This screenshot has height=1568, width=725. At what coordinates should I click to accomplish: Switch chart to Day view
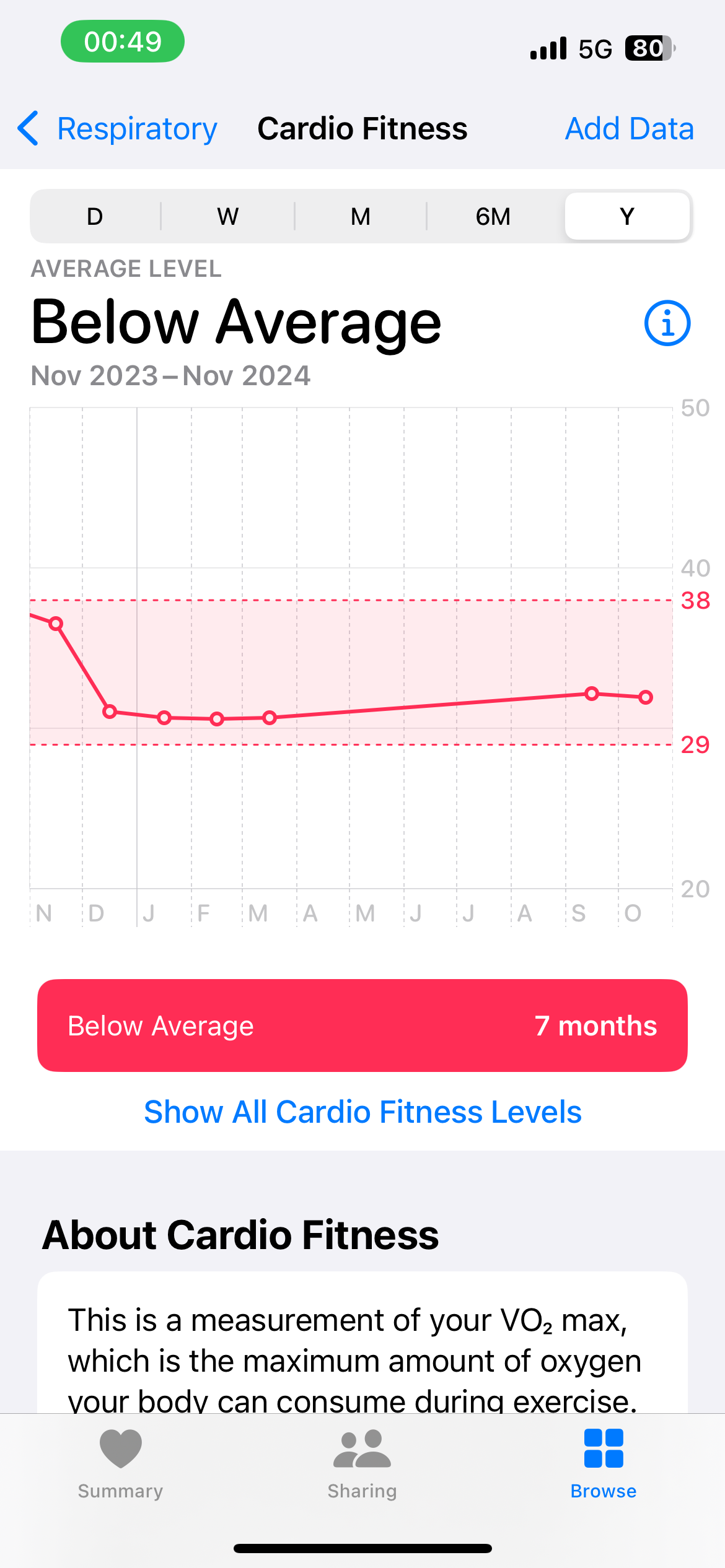[x=95, y=217]
